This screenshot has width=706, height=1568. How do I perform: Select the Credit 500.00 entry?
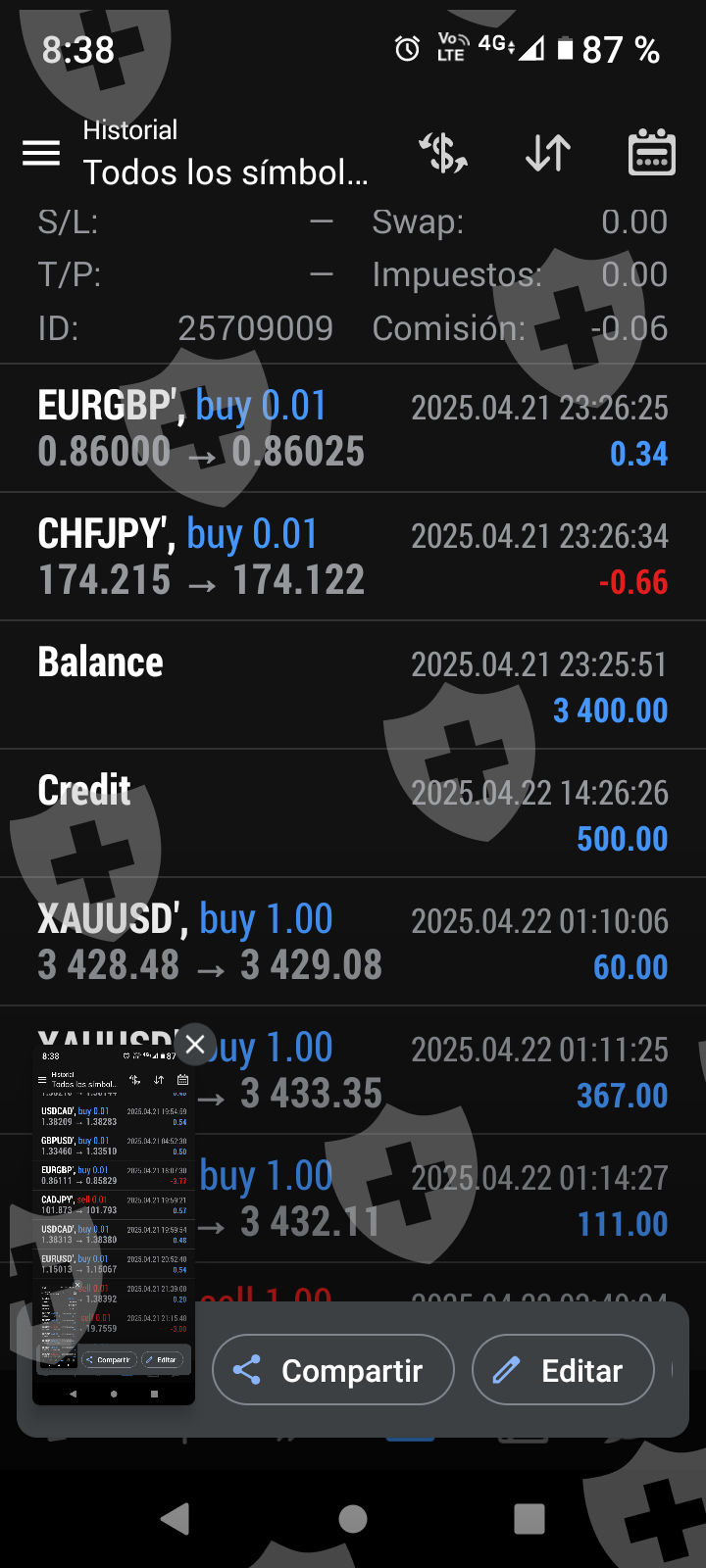[353, 813]
